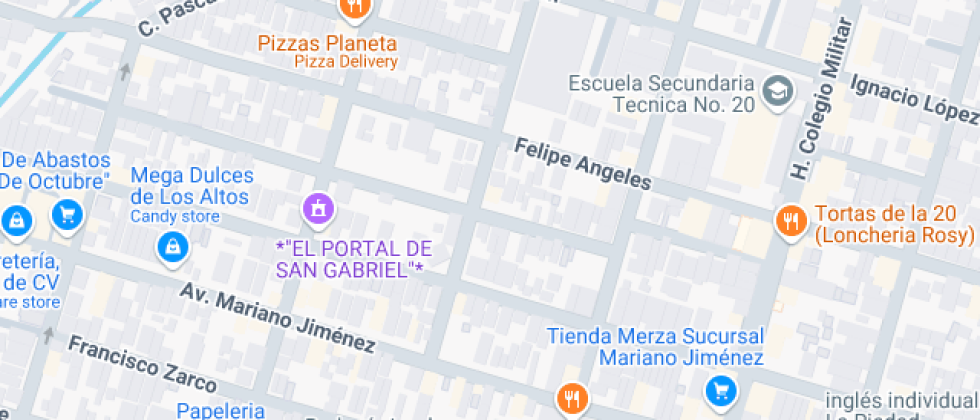Open El Portal de San Gabriel marker
980x420 pixels.
[318, 209]
